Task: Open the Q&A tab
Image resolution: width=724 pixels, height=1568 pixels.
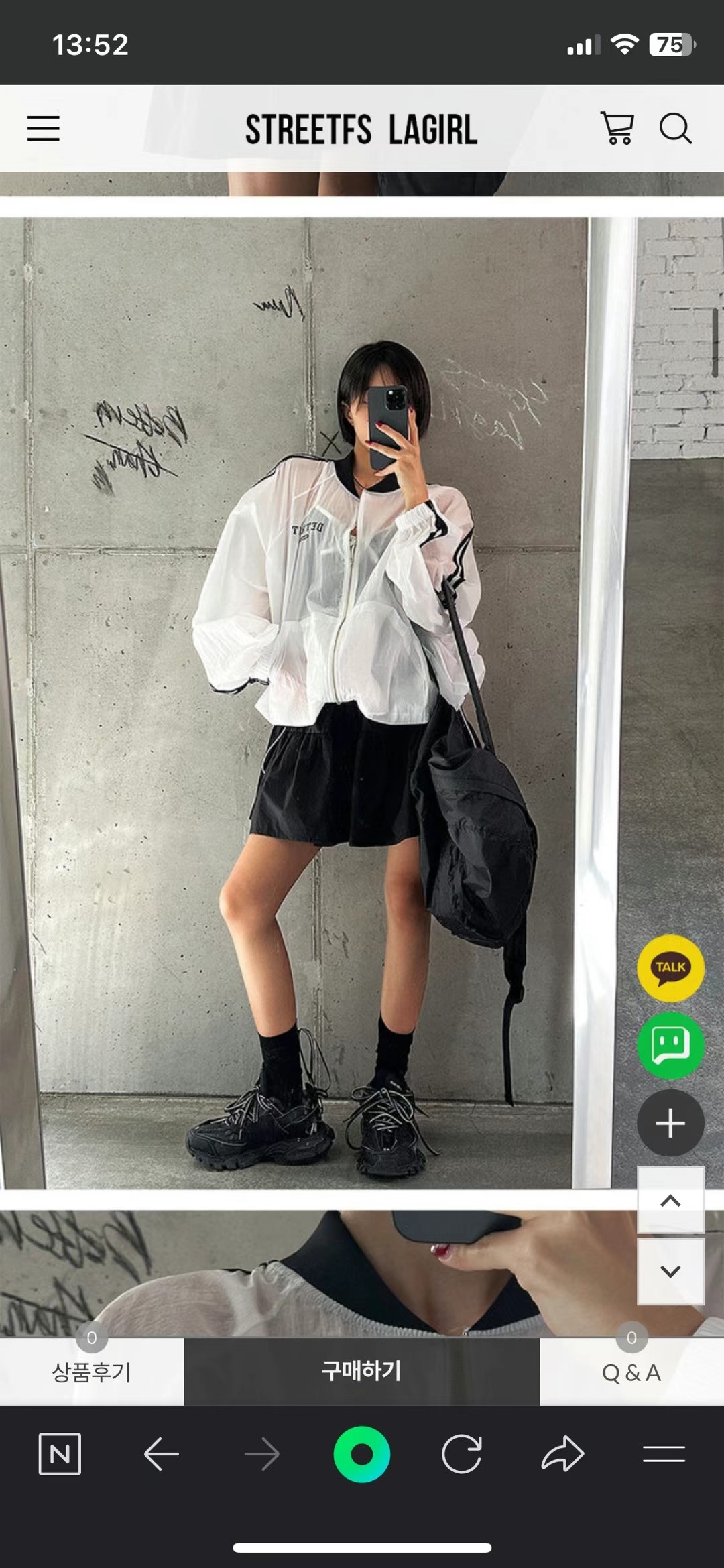Action: click(x=631, y=1372)
